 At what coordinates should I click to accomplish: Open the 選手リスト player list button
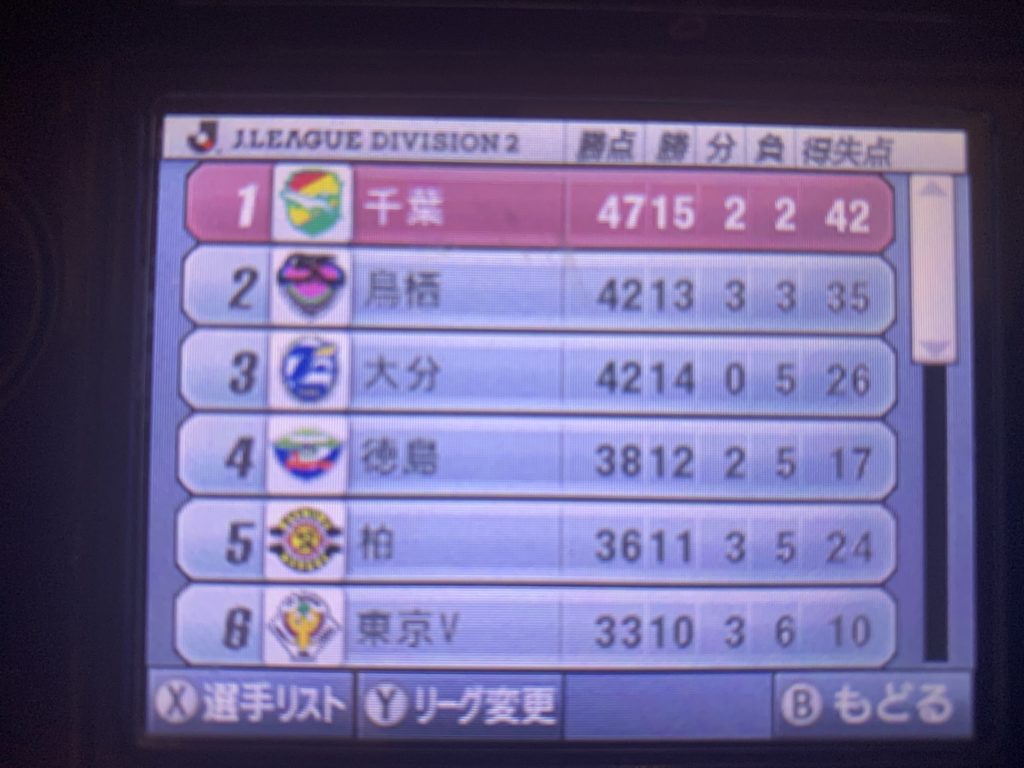250,705
